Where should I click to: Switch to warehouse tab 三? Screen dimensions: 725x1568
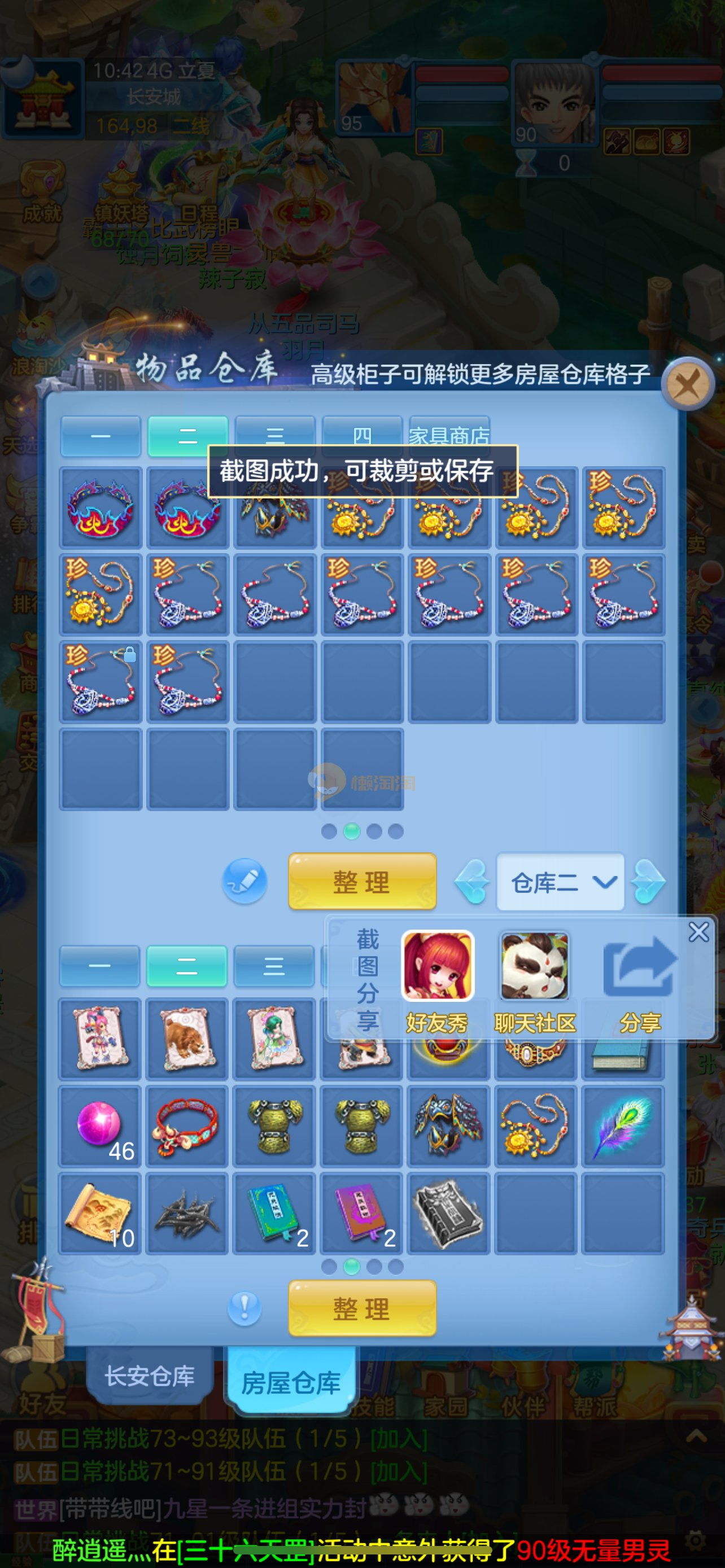coord(274,436)
